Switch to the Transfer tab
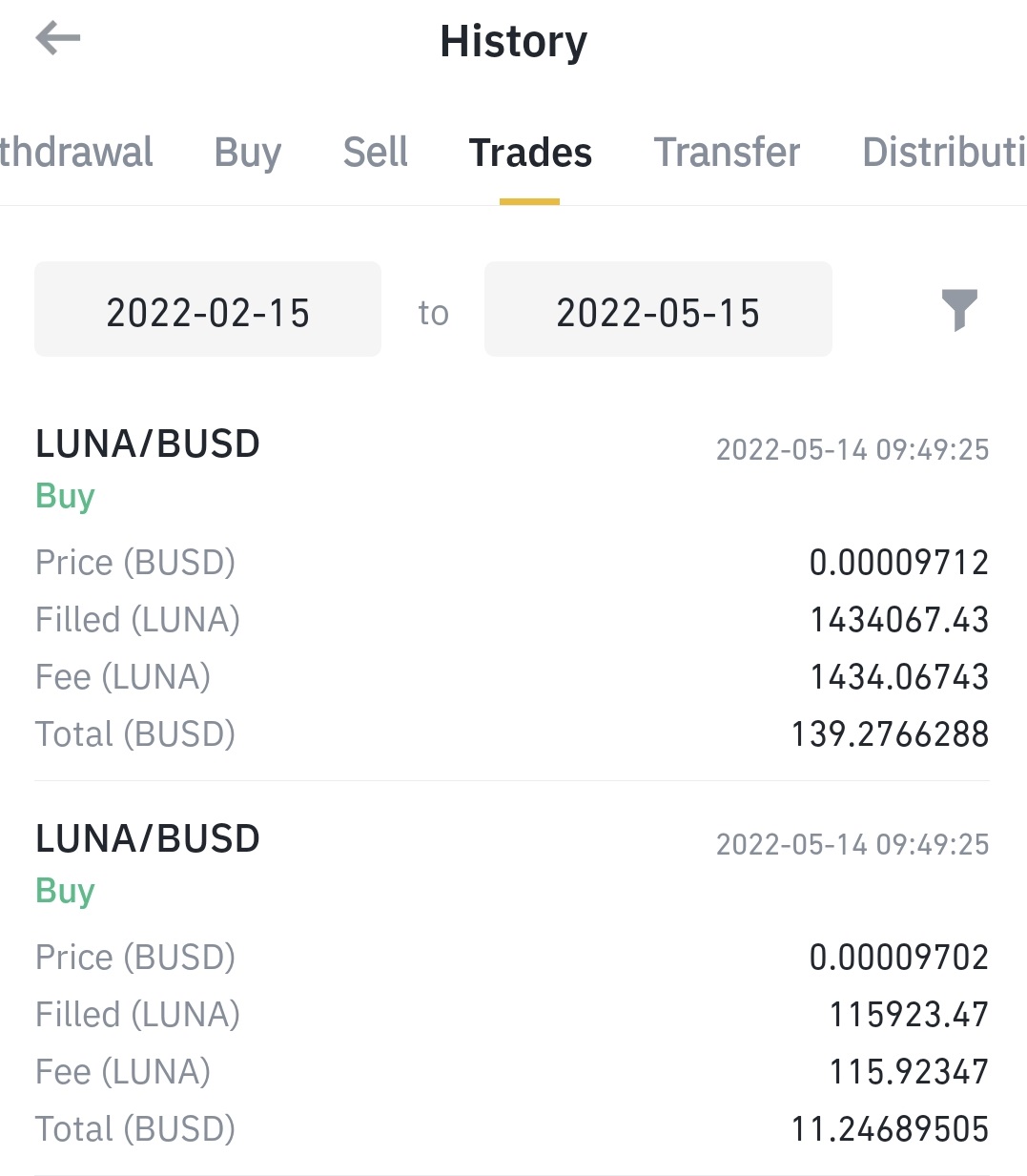Screen dimensions: 1027x1176 point(727,153)
